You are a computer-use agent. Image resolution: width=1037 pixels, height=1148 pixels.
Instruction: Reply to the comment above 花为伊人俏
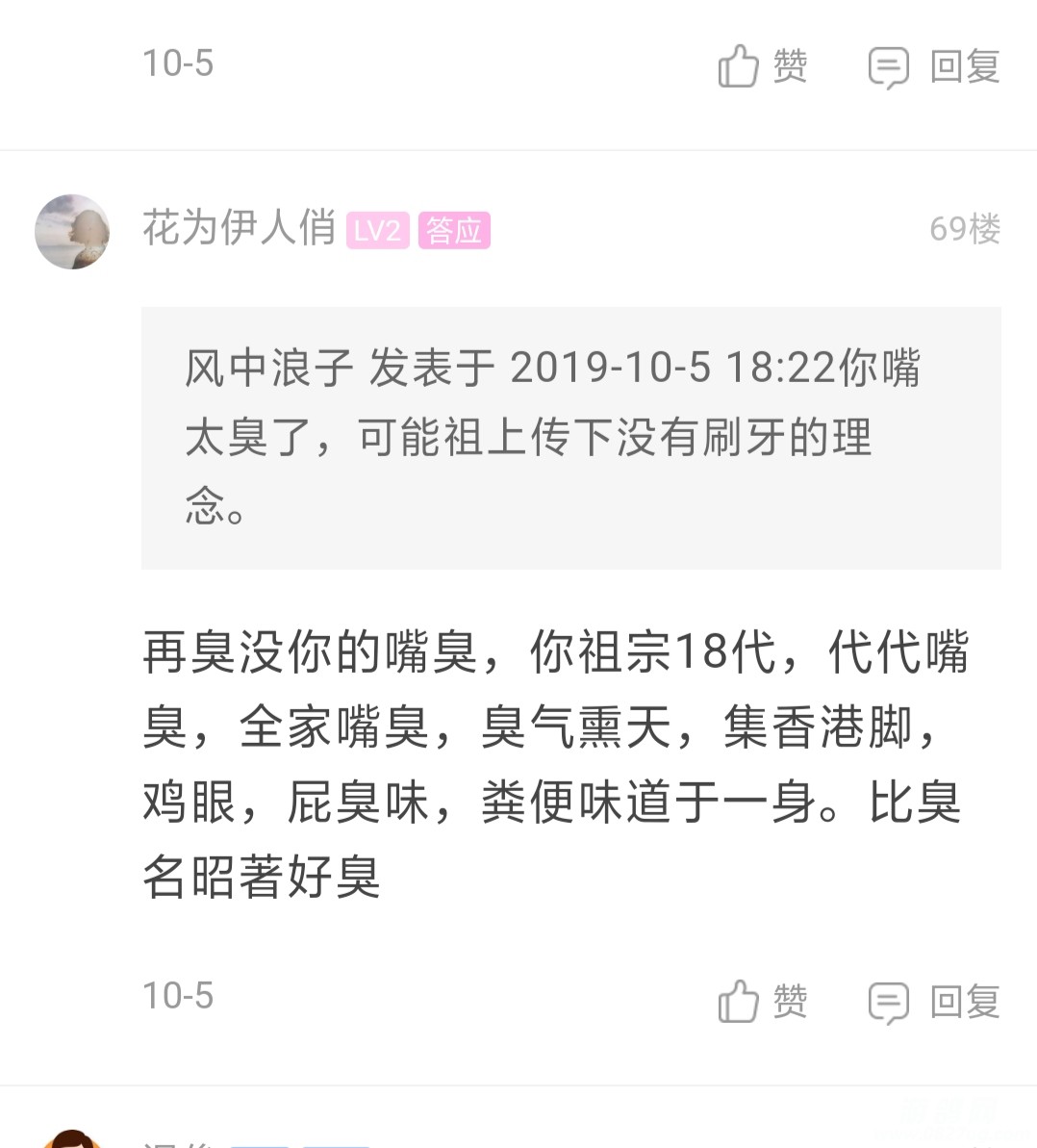pyautogui.click(x=934, y=66)
